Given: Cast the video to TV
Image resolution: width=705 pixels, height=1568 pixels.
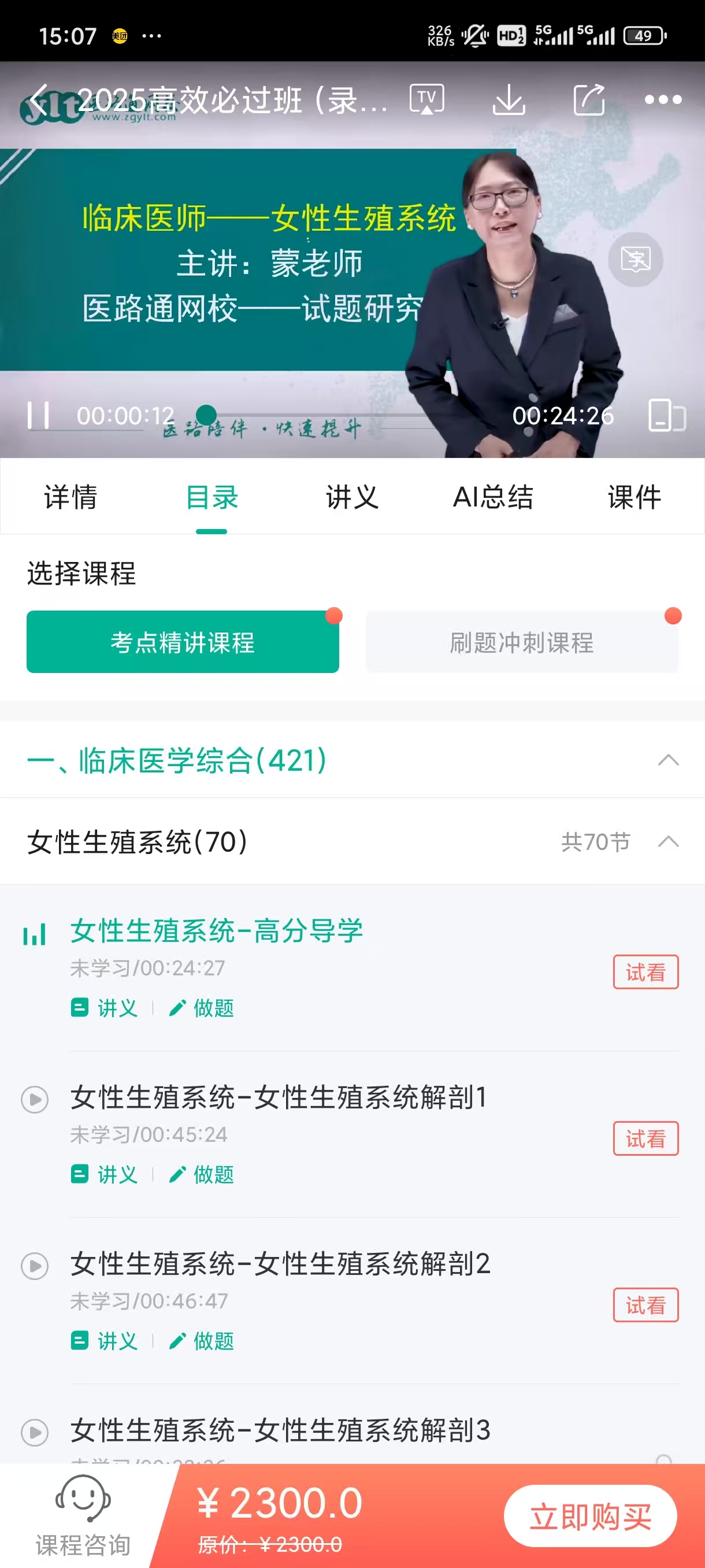Looking at the screenshot, I should pos(427,99).
